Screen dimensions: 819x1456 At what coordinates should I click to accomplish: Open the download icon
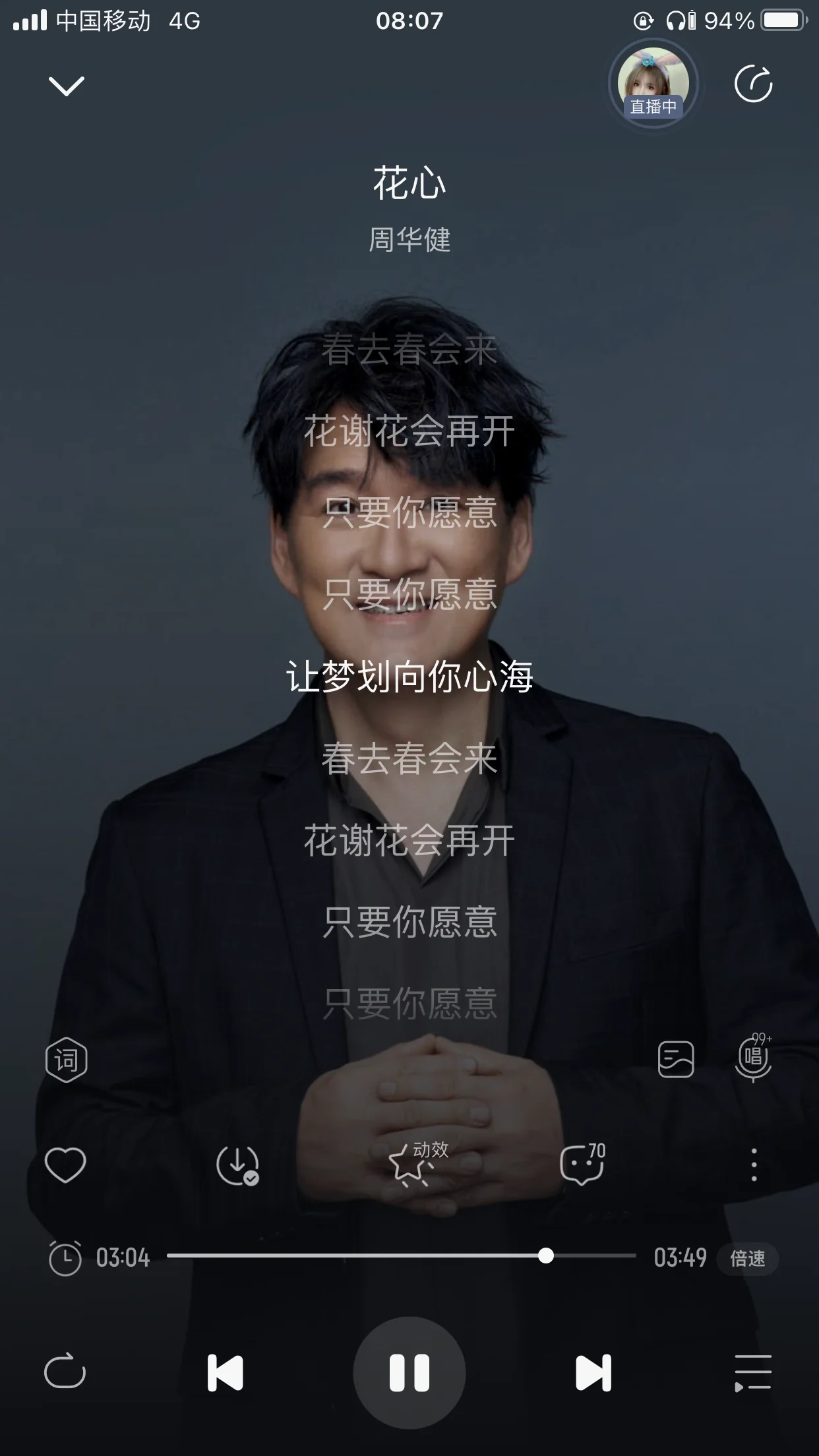pyautogui.click(x=237, y=1165)
